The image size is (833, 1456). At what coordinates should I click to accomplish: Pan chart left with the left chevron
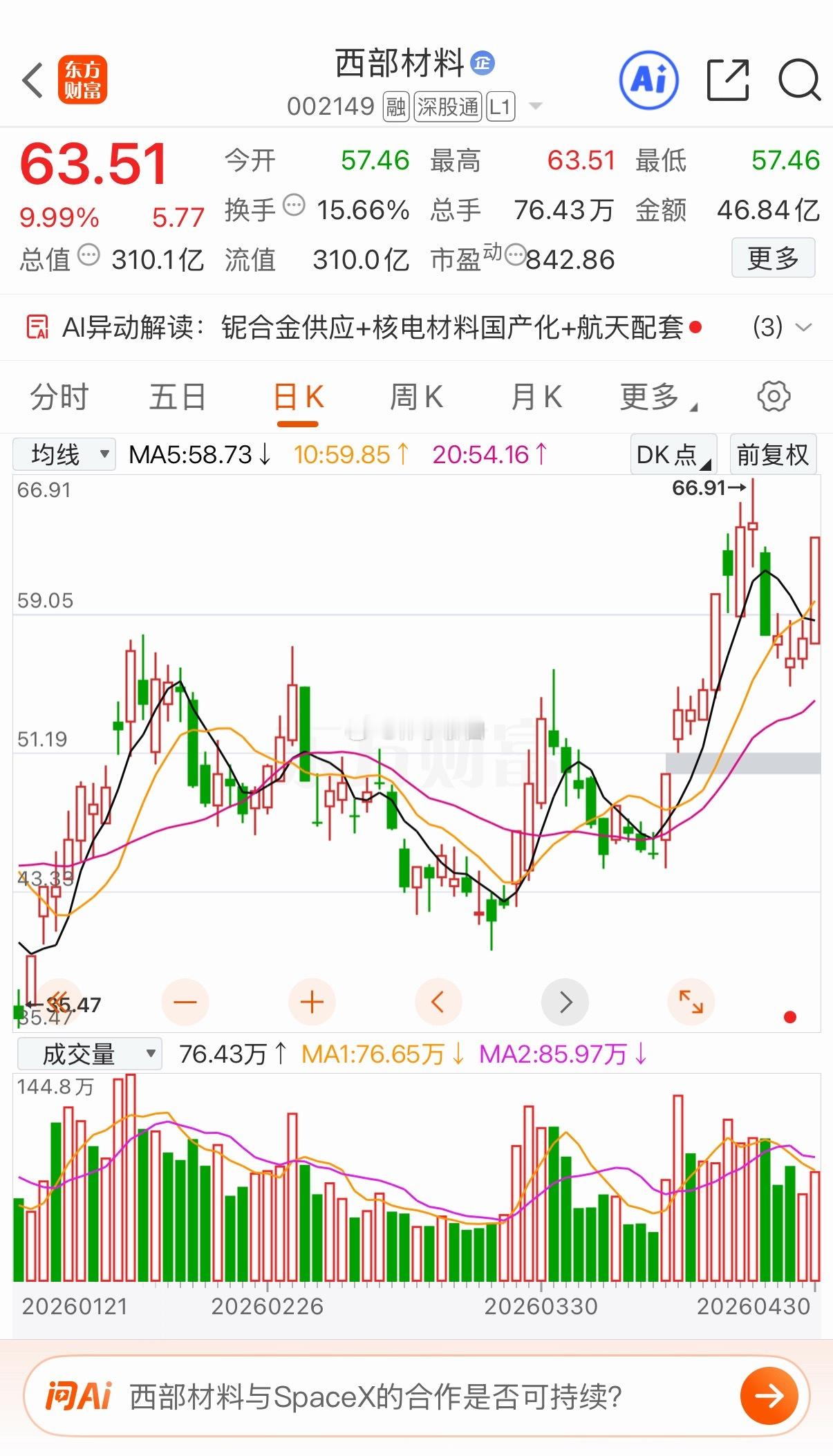click(x=438, y=1001)
